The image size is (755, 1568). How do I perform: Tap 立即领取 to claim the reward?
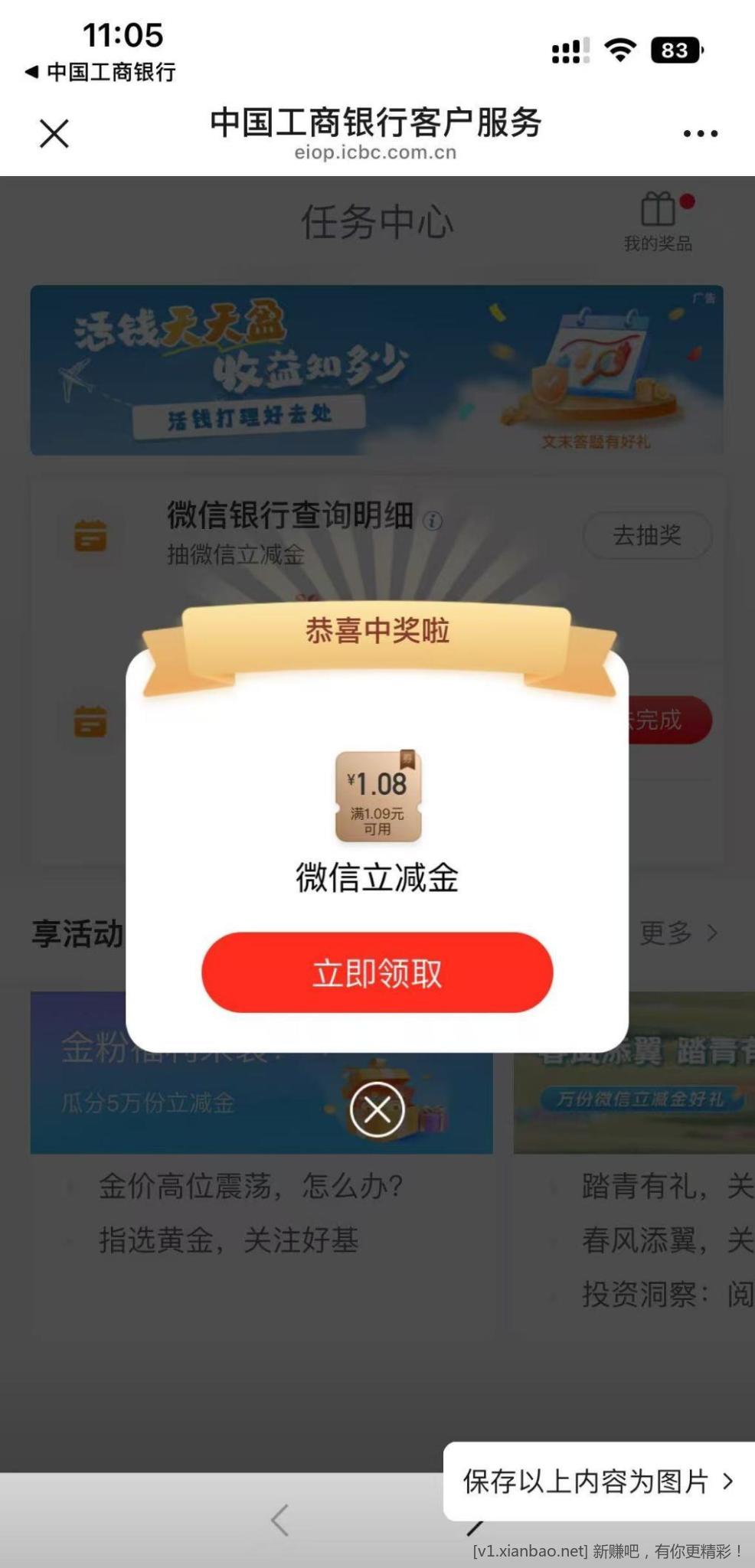tap(377, 972)
